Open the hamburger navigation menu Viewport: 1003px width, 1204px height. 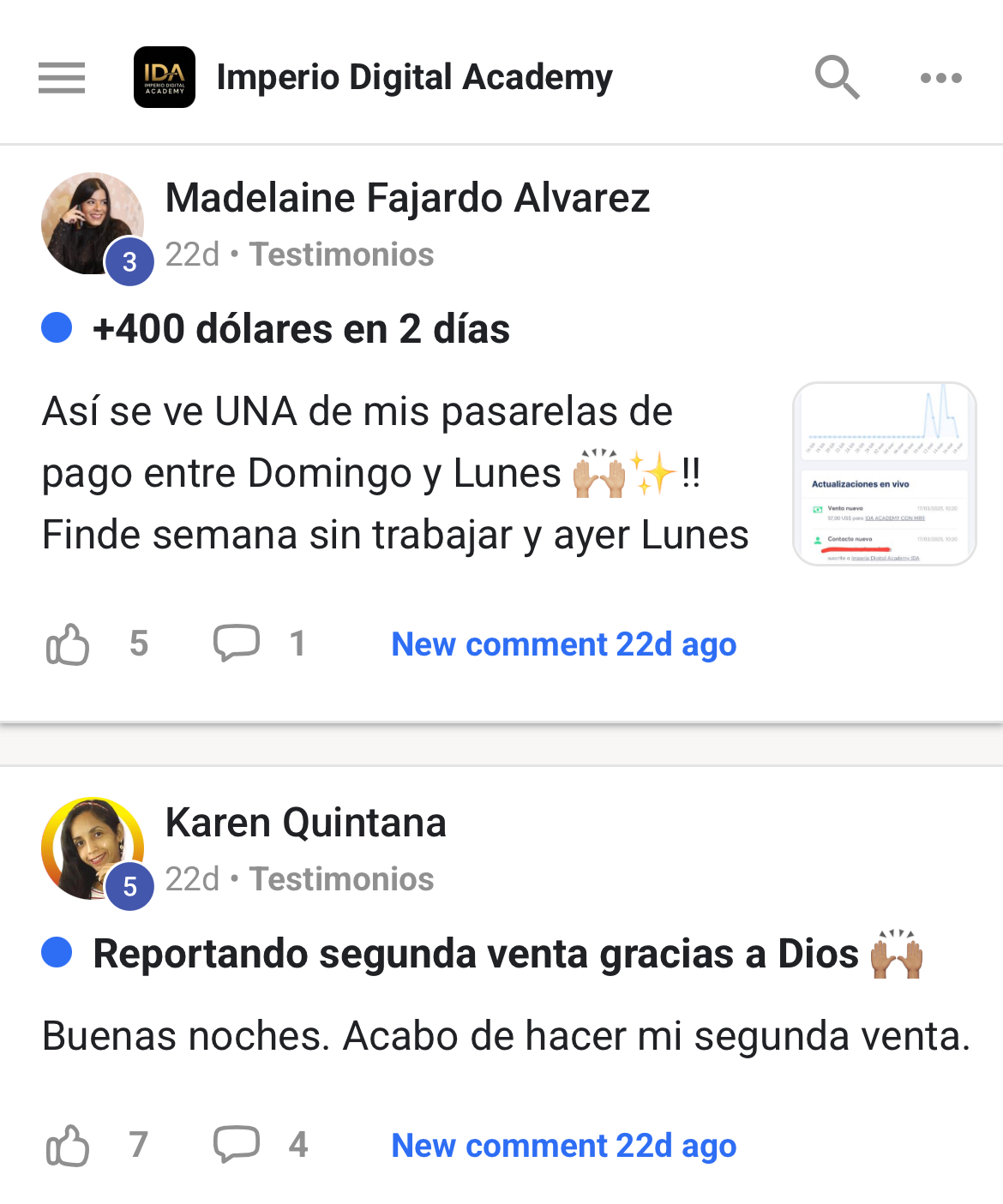[62, 78]
